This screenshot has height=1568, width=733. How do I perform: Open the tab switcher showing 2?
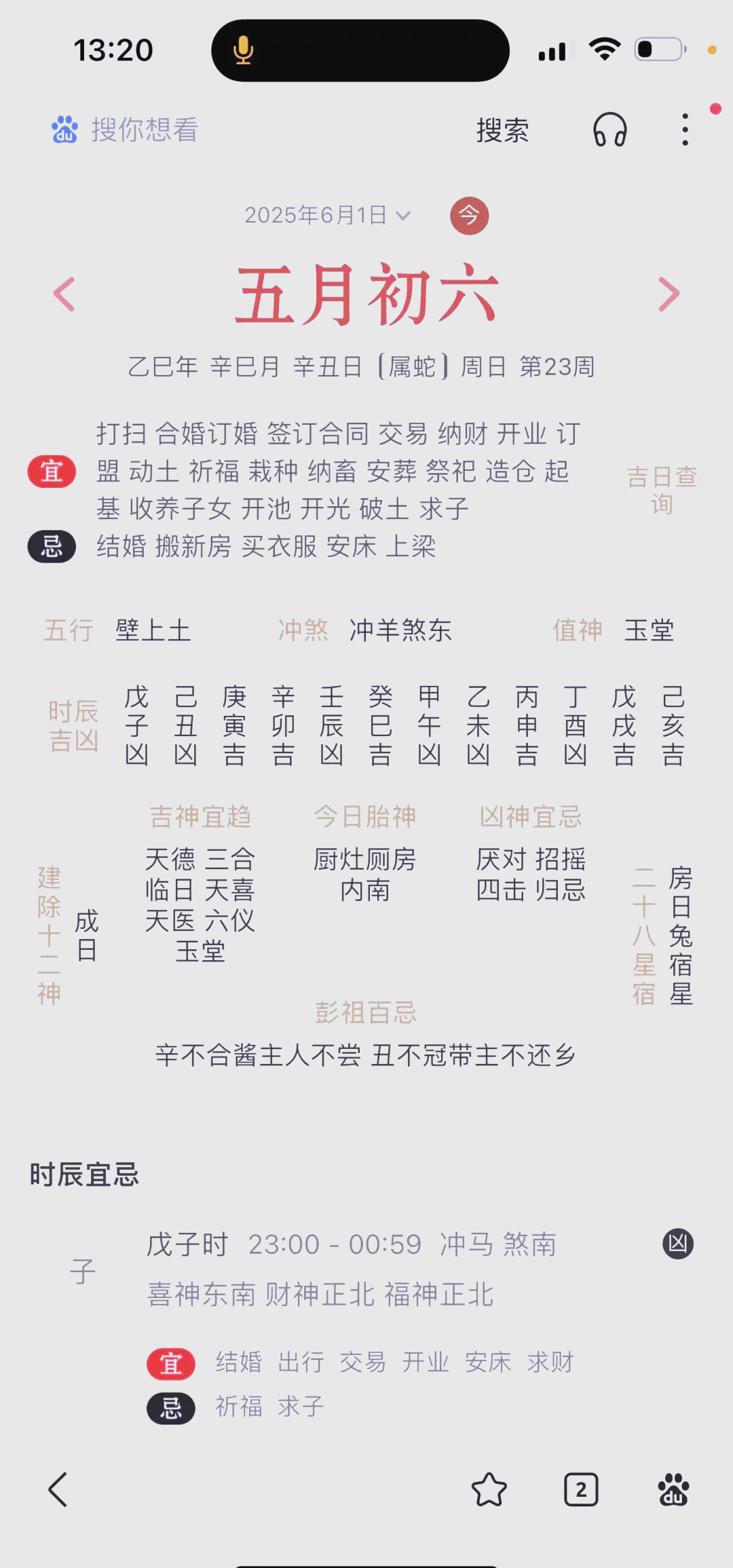coord(581,1489)
